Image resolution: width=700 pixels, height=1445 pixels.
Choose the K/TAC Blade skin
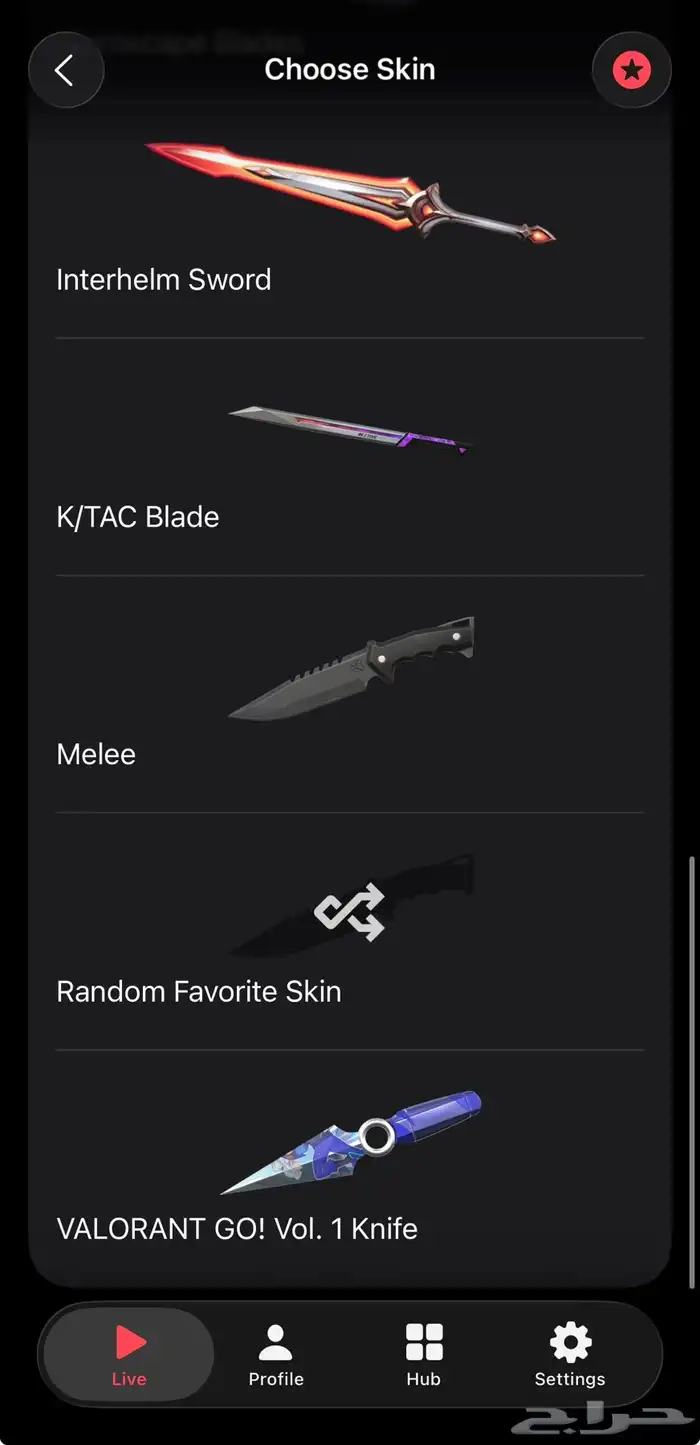click(350, 458)
